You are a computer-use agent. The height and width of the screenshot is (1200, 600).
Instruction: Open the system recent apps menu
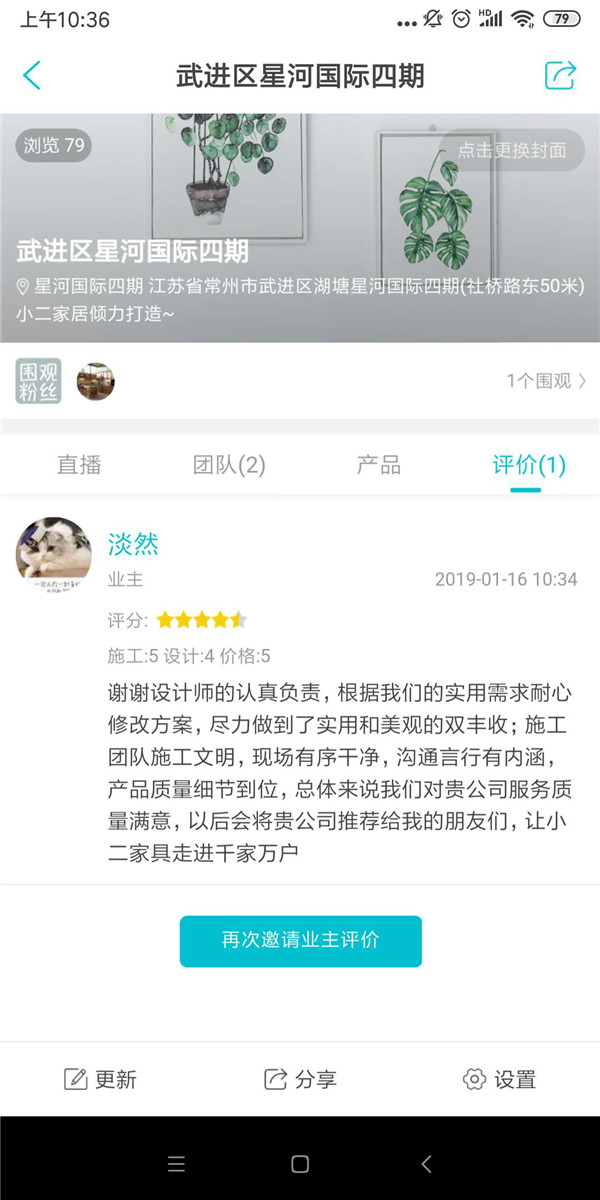(x=177, y=1164)
